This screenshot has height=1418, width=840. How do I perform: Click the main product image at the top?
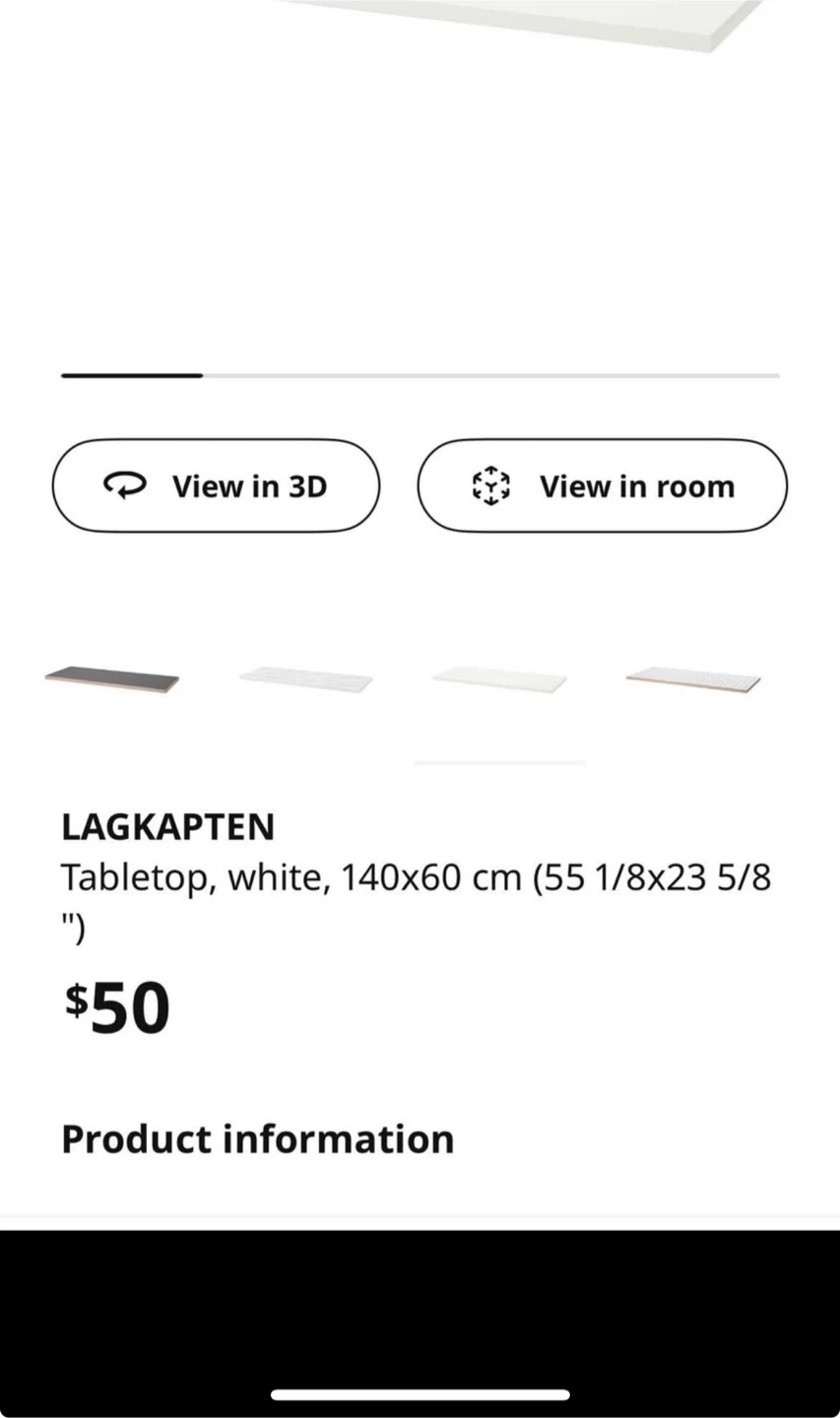pyautogui.click(x=420, y=177)
